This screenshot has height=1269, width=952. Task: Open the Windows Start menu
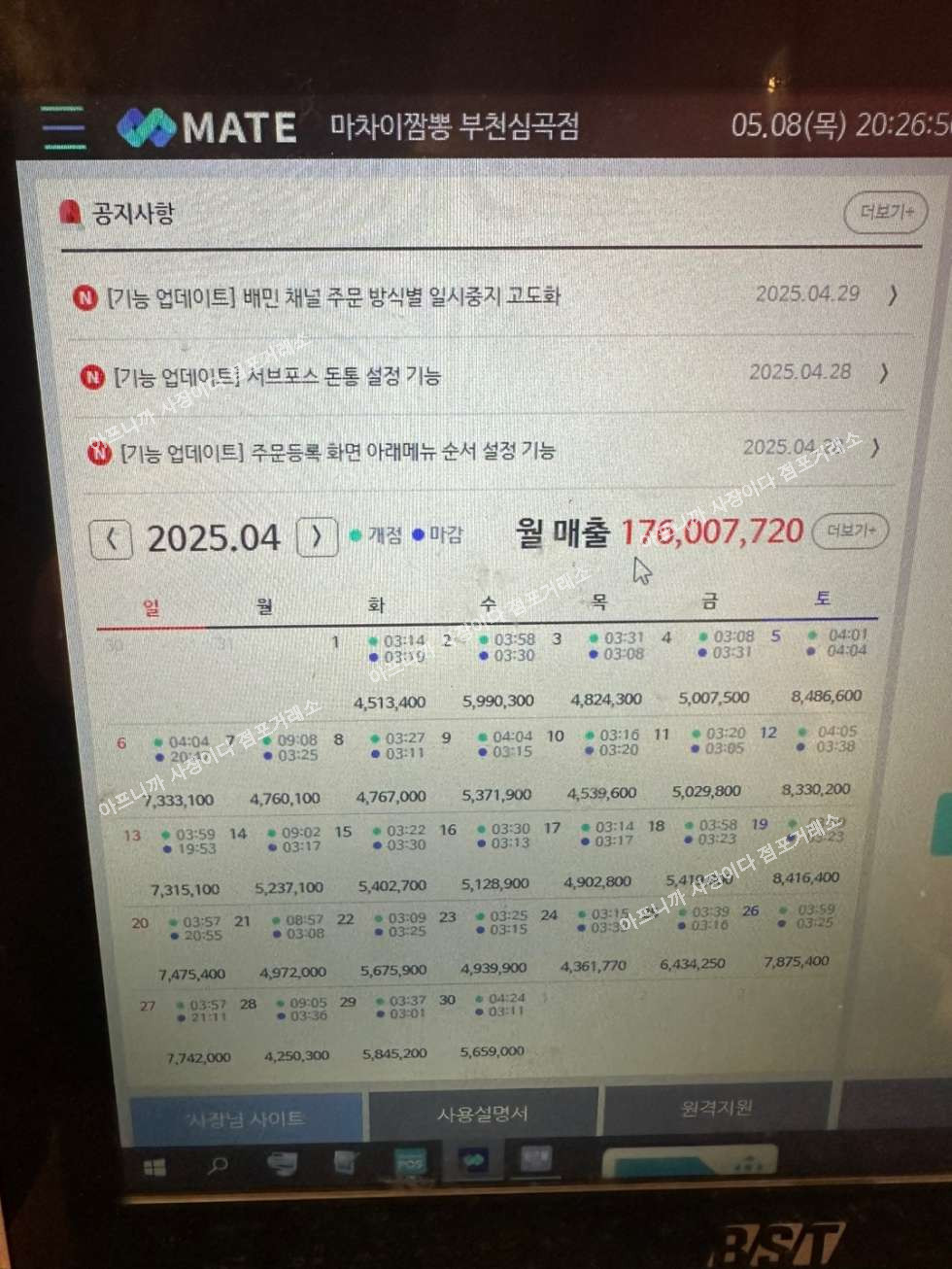(x=155, y=1167)
